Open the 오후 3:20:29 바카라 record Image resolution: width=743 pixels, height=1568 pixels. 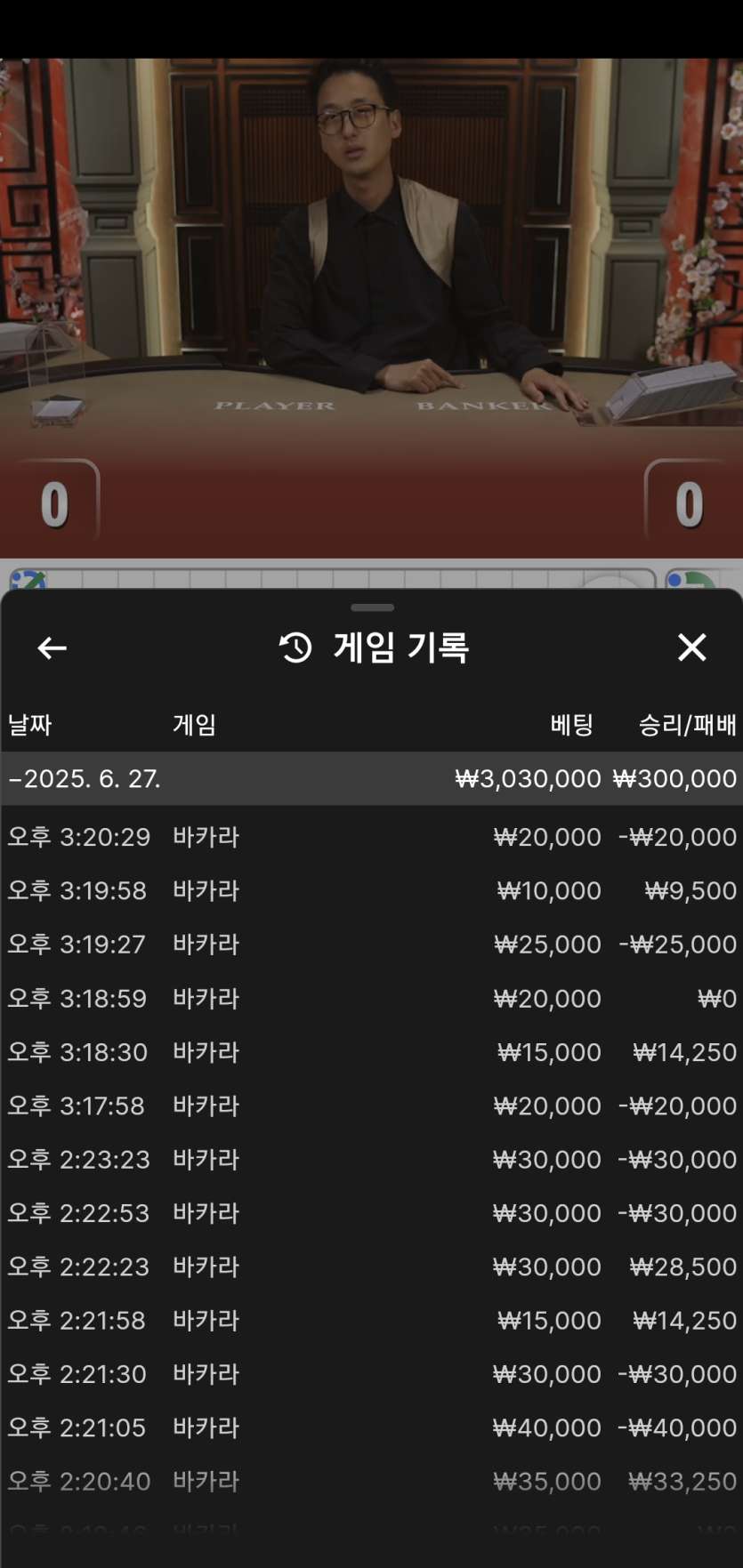tap(372, 837)
